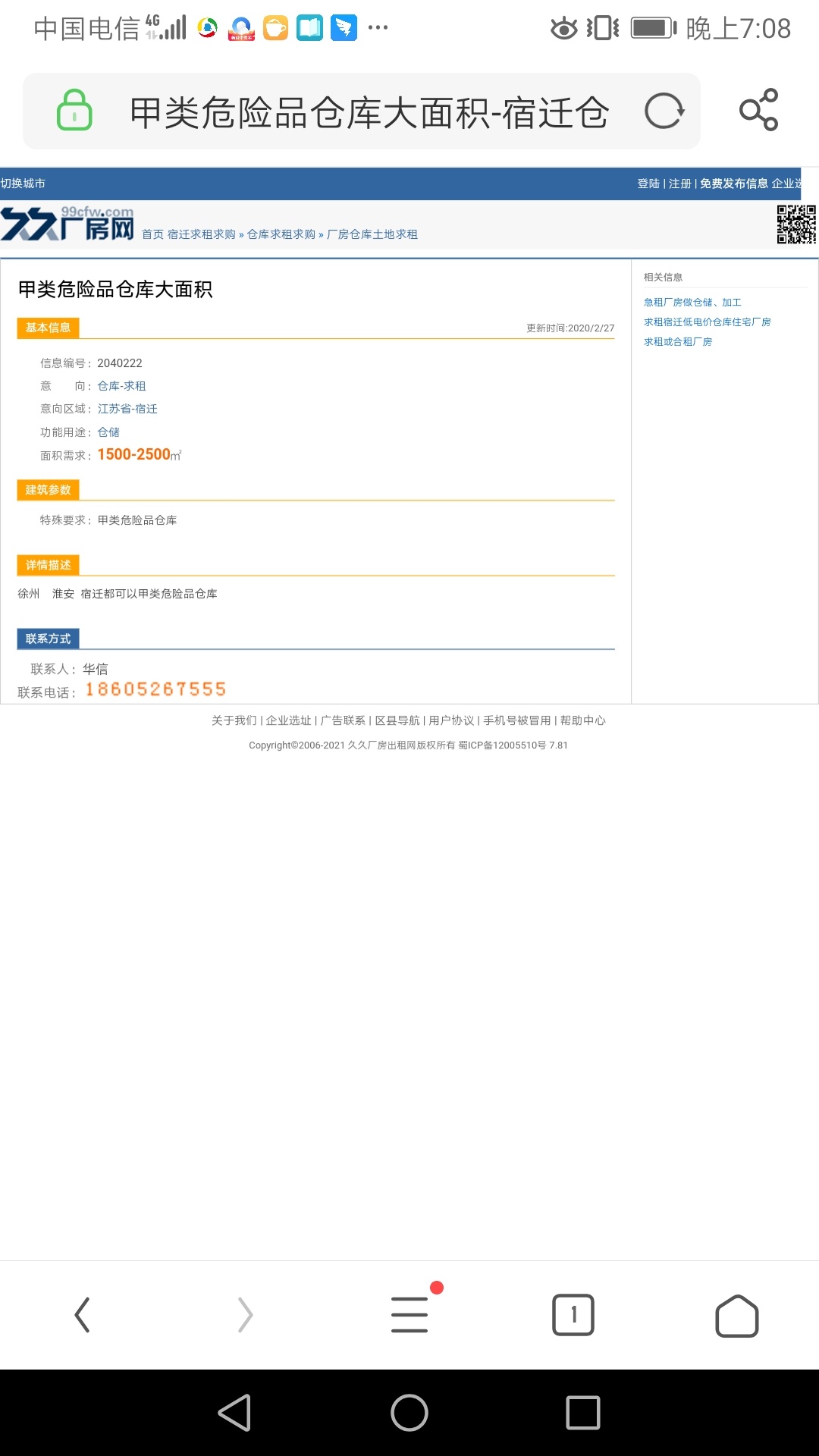The image size is (819, 1456).
Task: Tap 切换城市 to switch city
Action: (23, 184)
